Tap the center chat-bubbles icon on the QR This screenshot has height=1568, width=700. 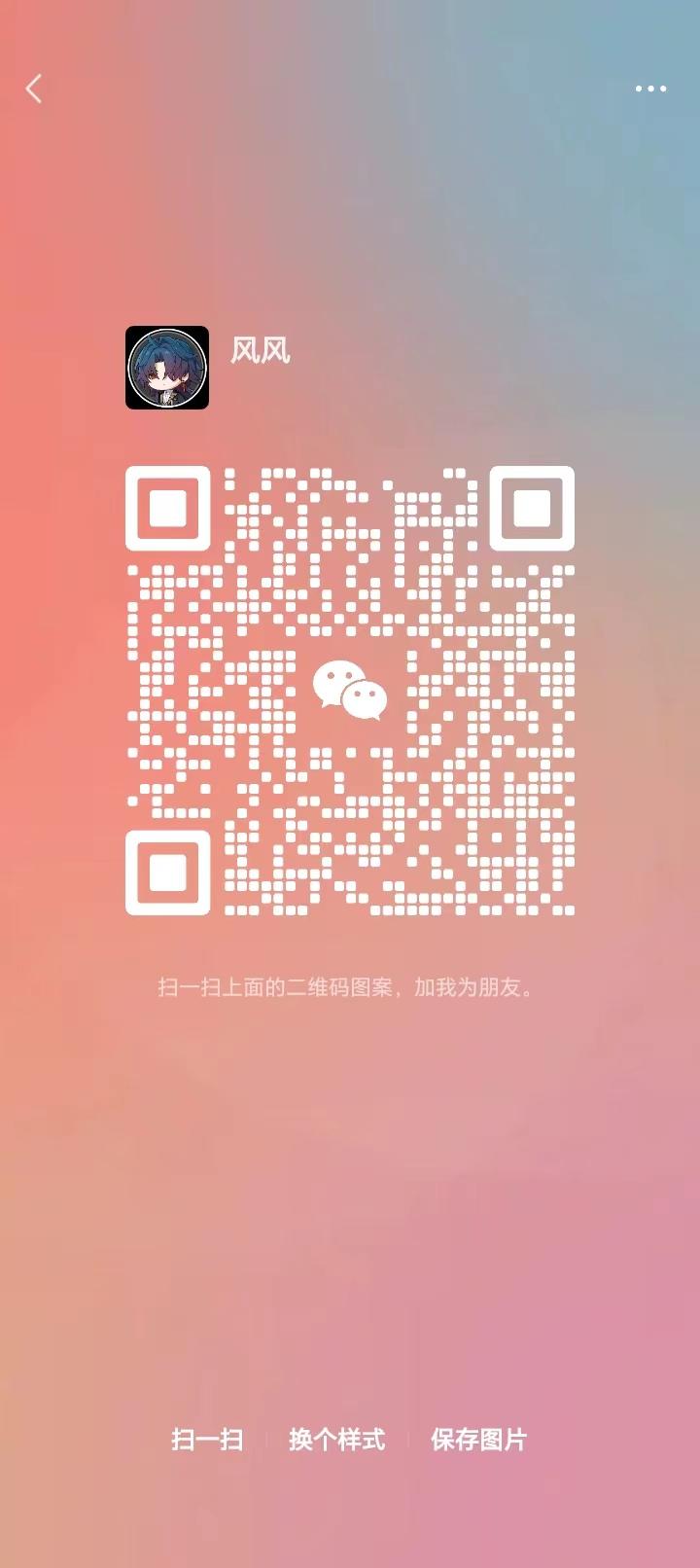coord(350,688)
